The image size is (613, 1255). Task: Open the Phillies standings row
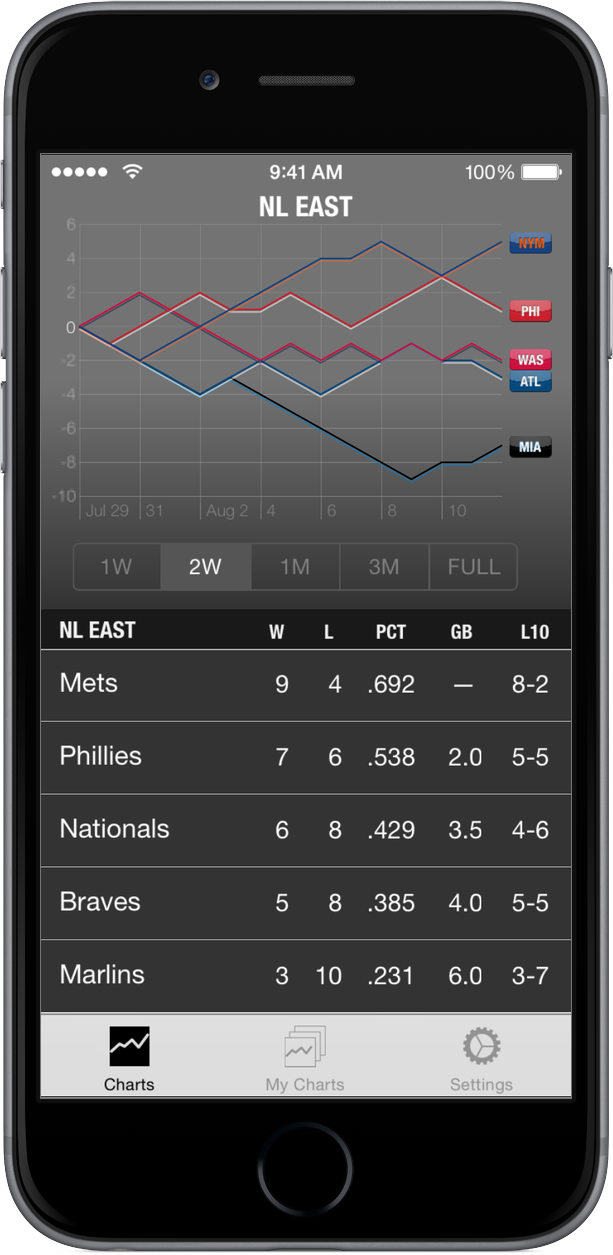[x=306, y=758]
